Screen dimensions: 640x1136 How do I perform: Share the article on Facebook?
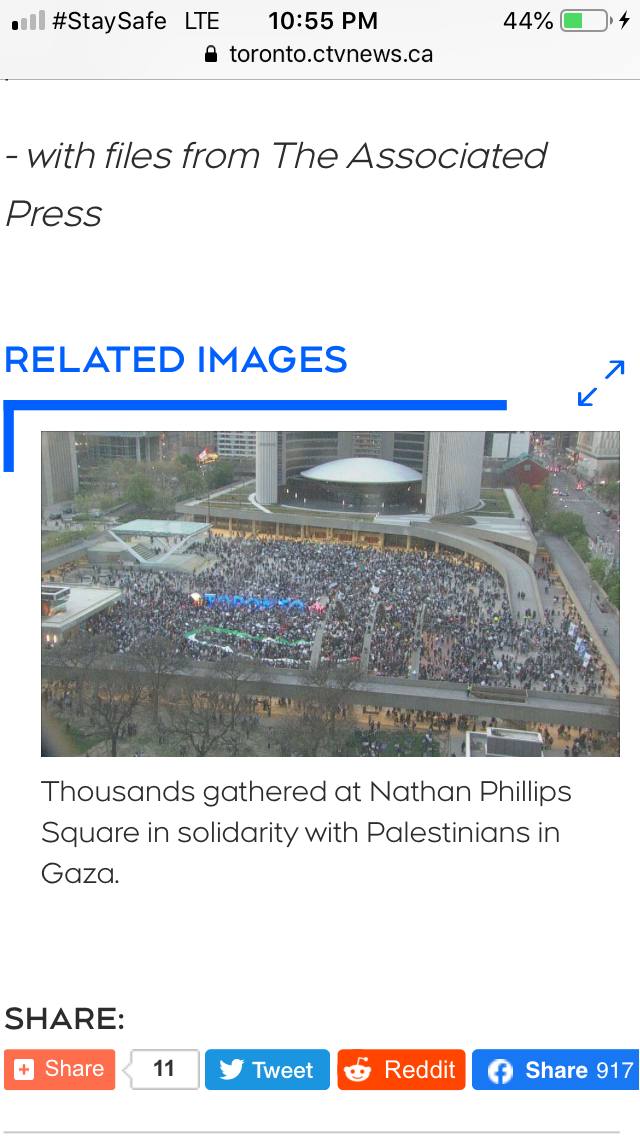555,1070
